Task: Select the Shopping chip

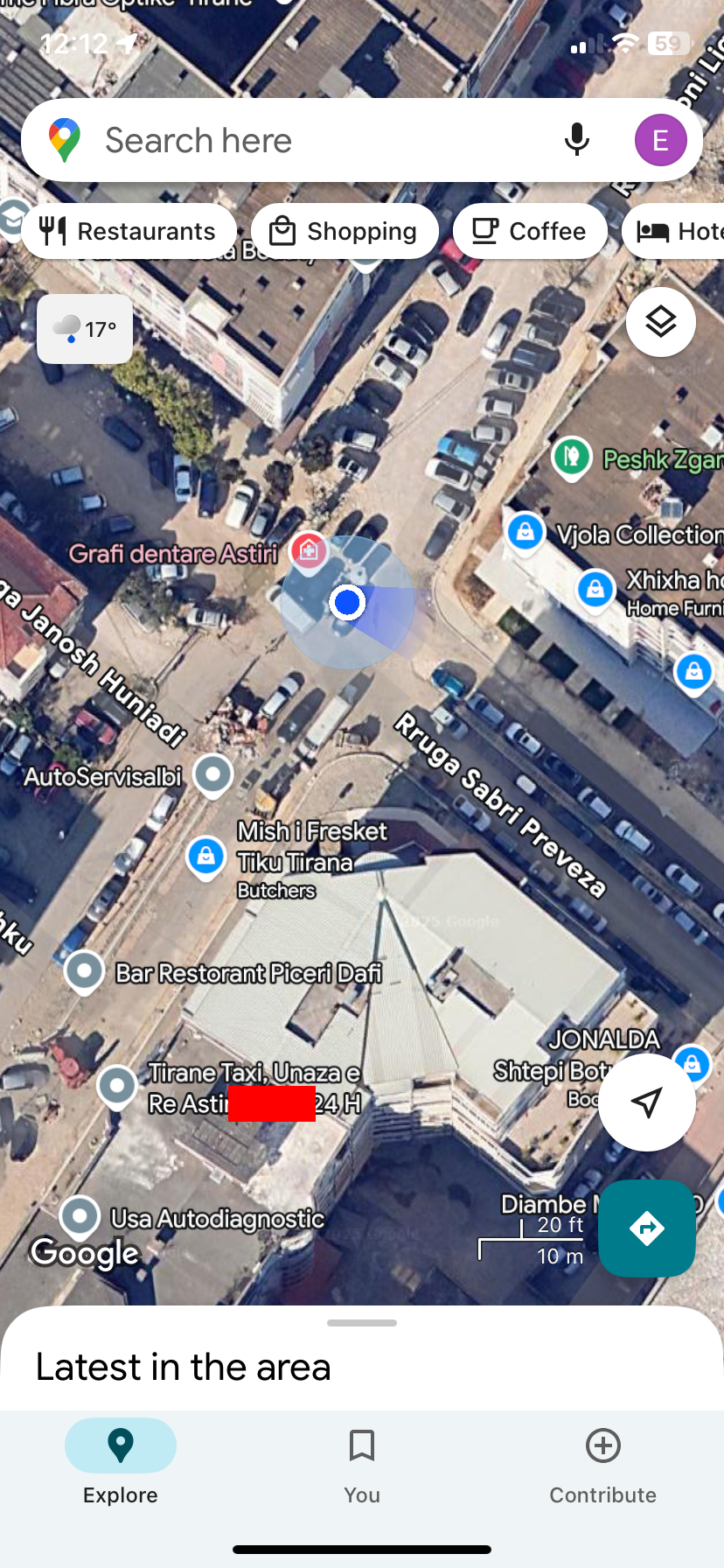Action: (345, 231)
